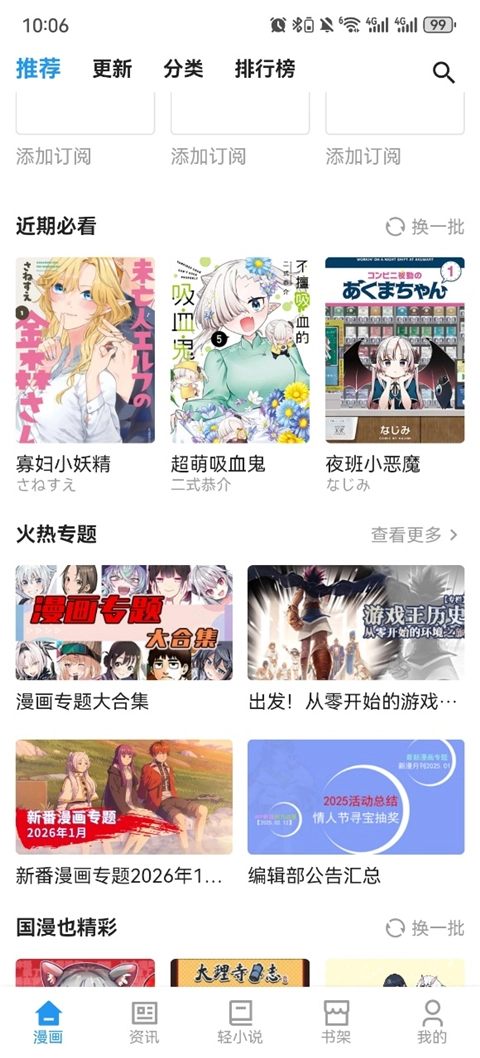Select the 漫画 bottom tab
This screenshot has height=1058, width=480.
48,1022
